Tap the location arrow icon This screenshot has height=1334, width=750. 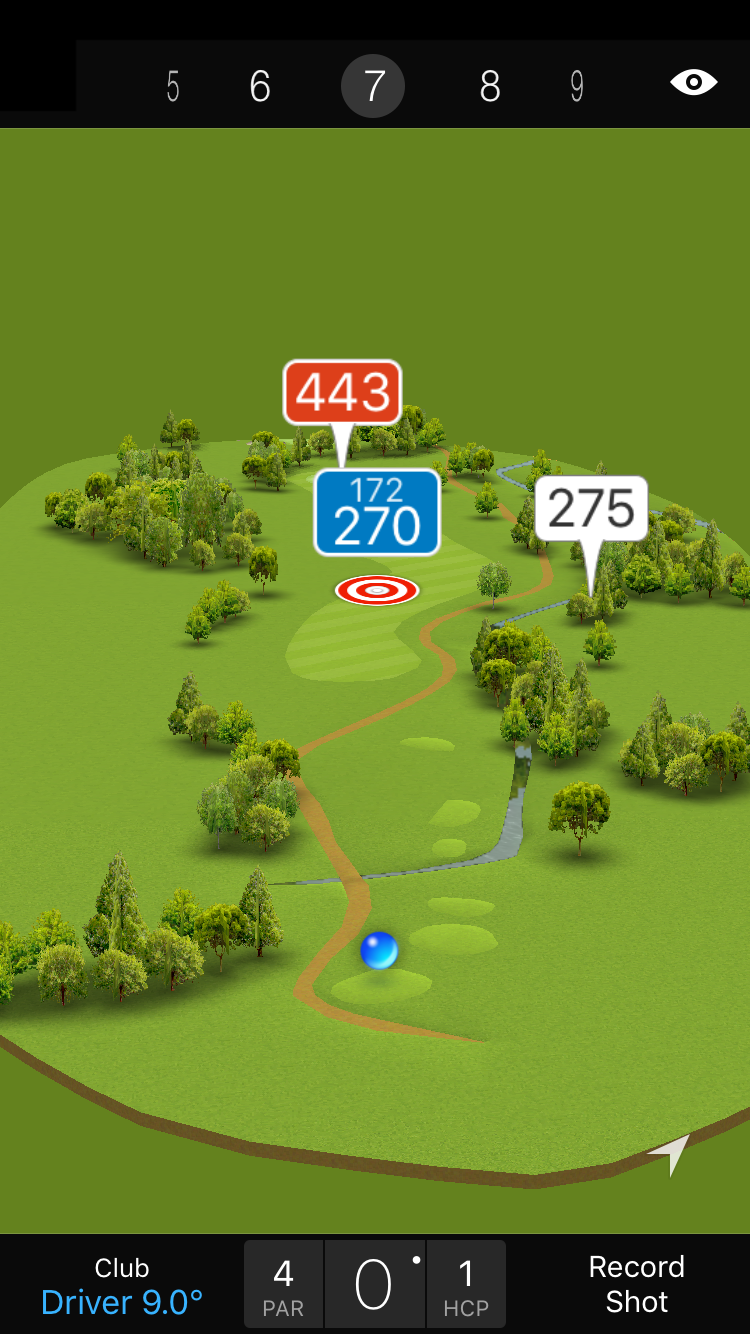670,1153
